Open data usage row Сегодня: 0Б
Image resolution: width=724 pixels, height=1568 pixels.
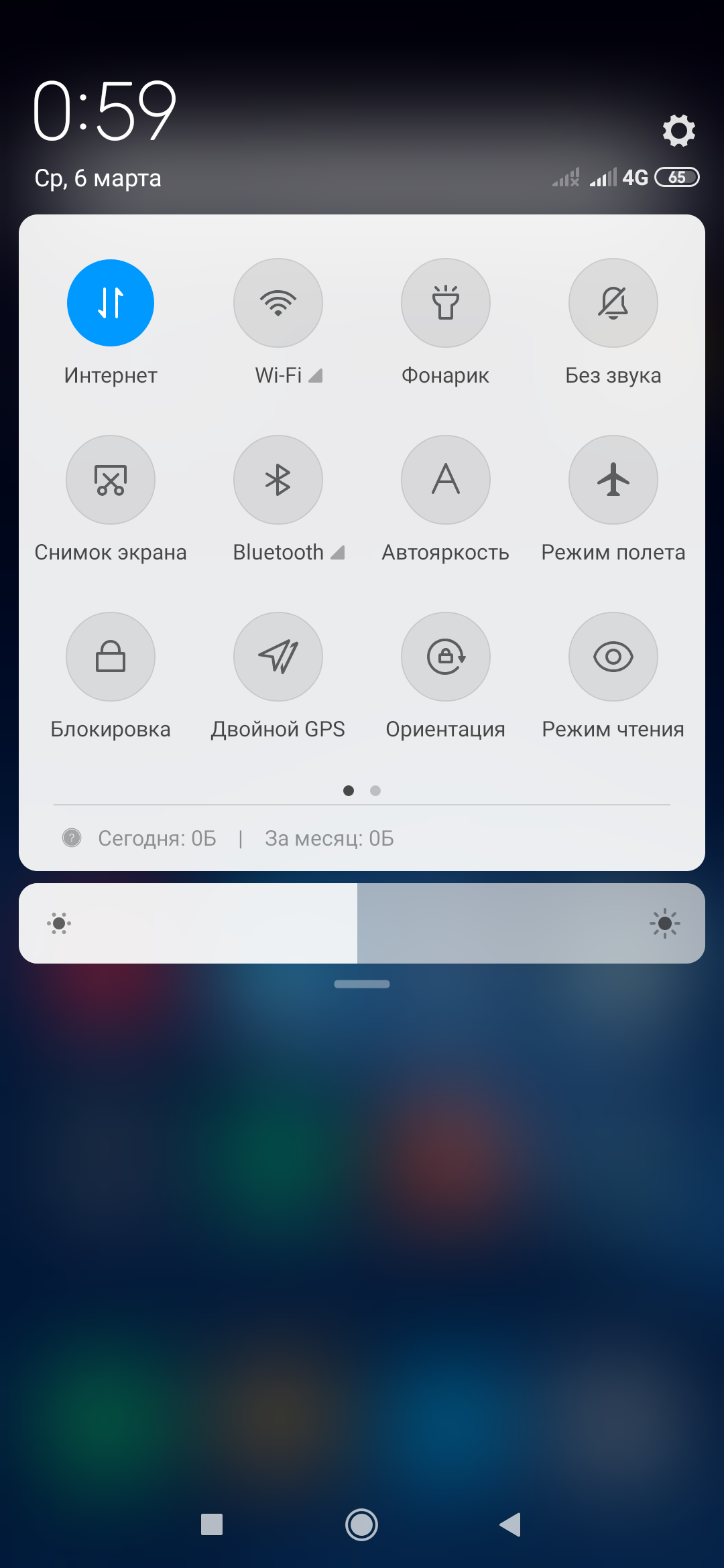coord(157,838)
